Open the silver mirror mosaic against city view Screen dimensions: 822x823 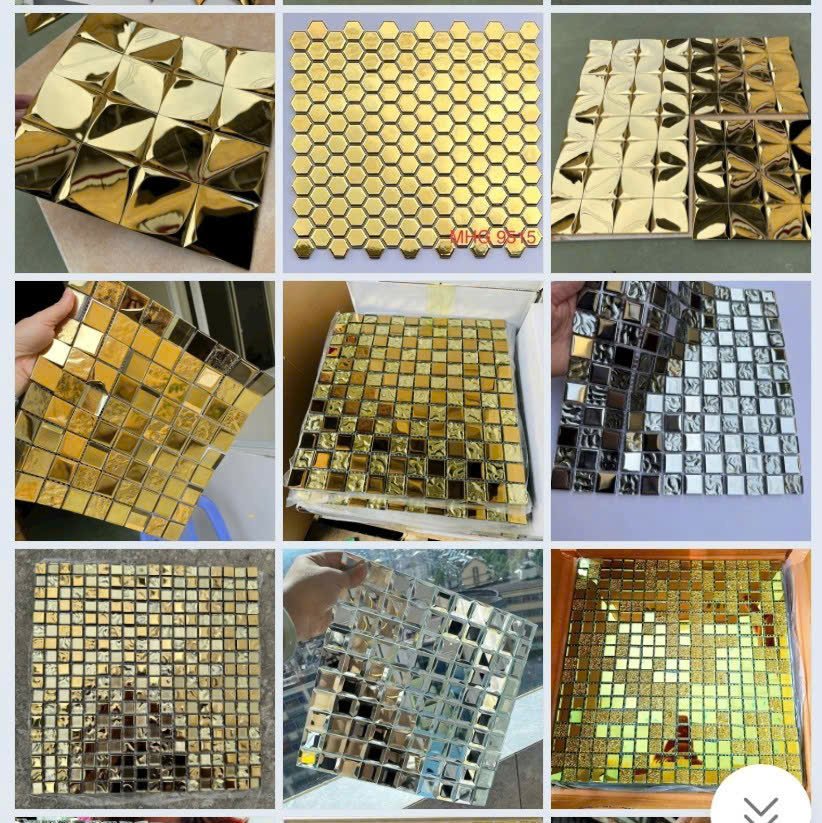click(412, 678)
